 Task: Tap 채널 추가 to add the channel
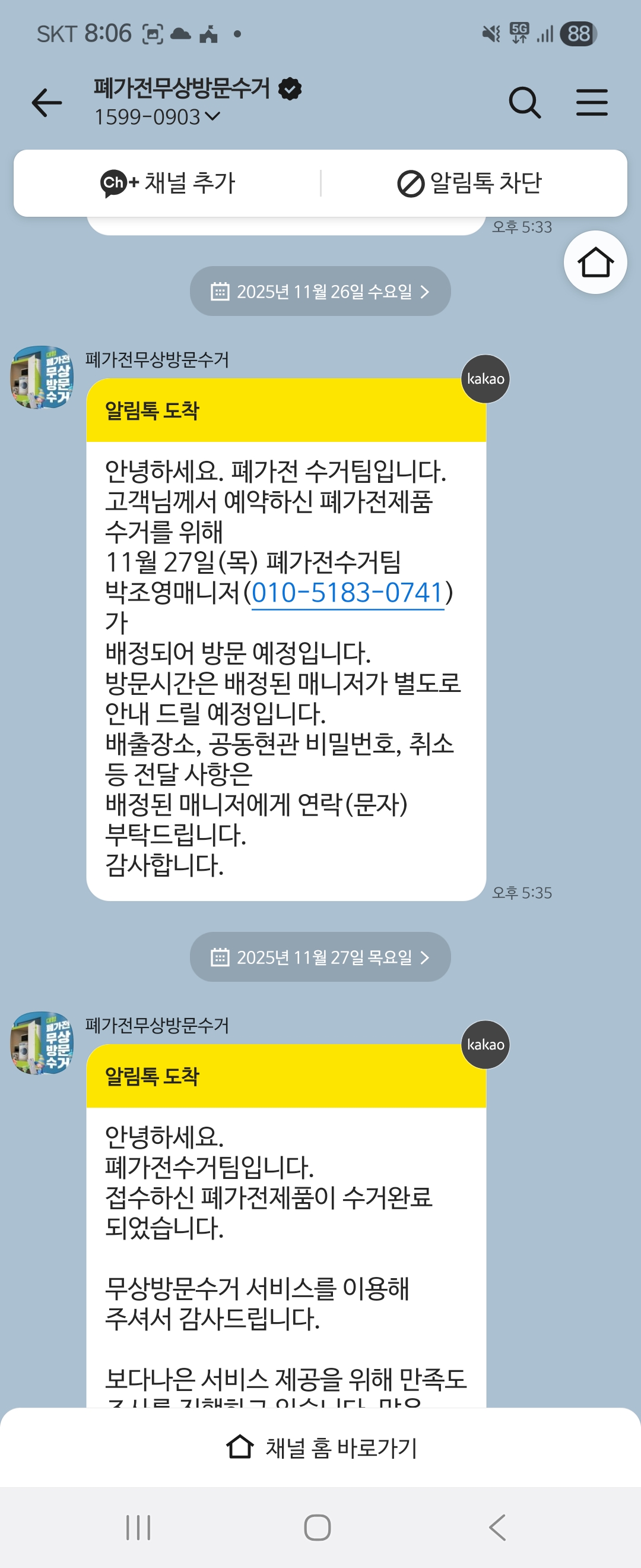[x=168, y=182]
